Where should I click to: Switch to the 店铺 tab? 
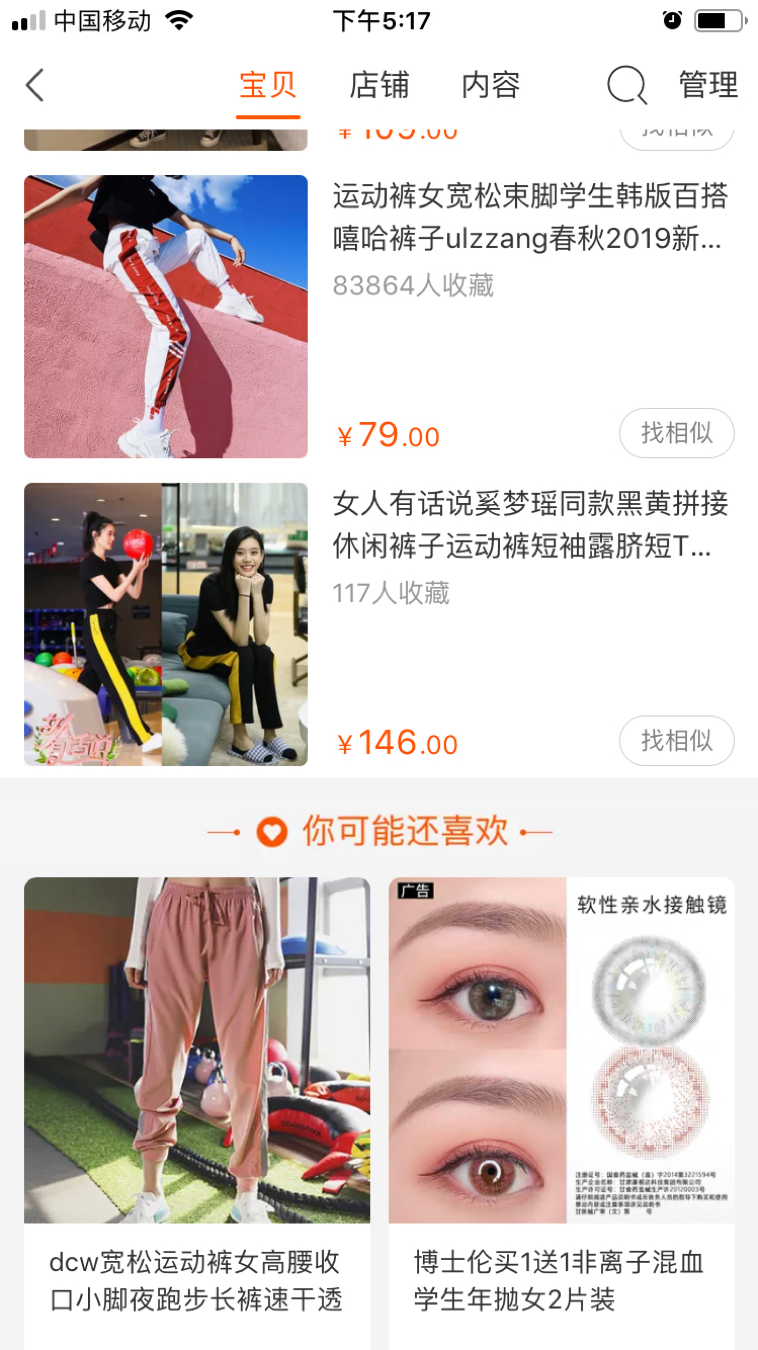point(379,86)
